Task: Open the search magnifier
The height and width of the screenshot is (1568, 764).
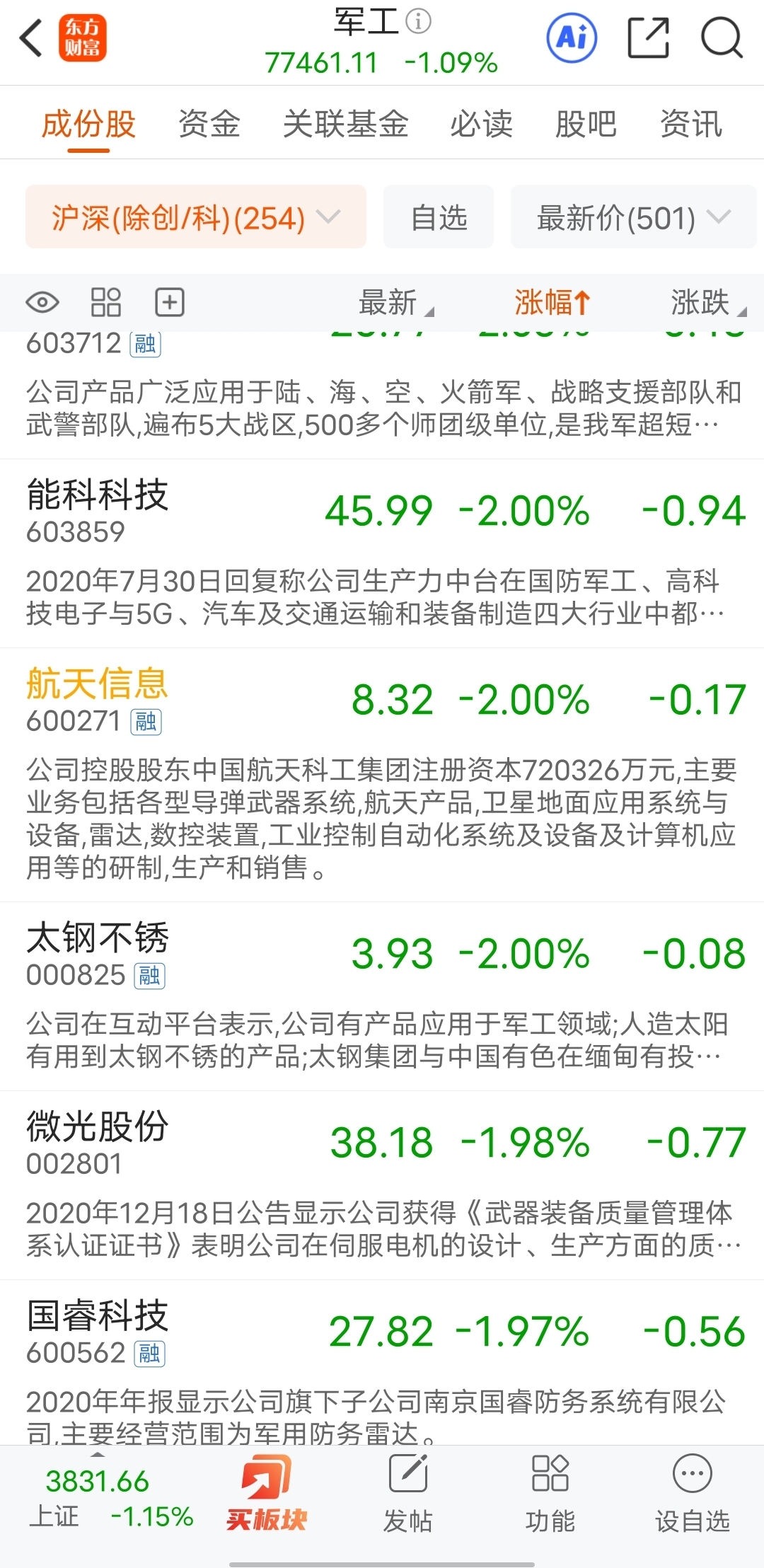Action: (722, 38)
